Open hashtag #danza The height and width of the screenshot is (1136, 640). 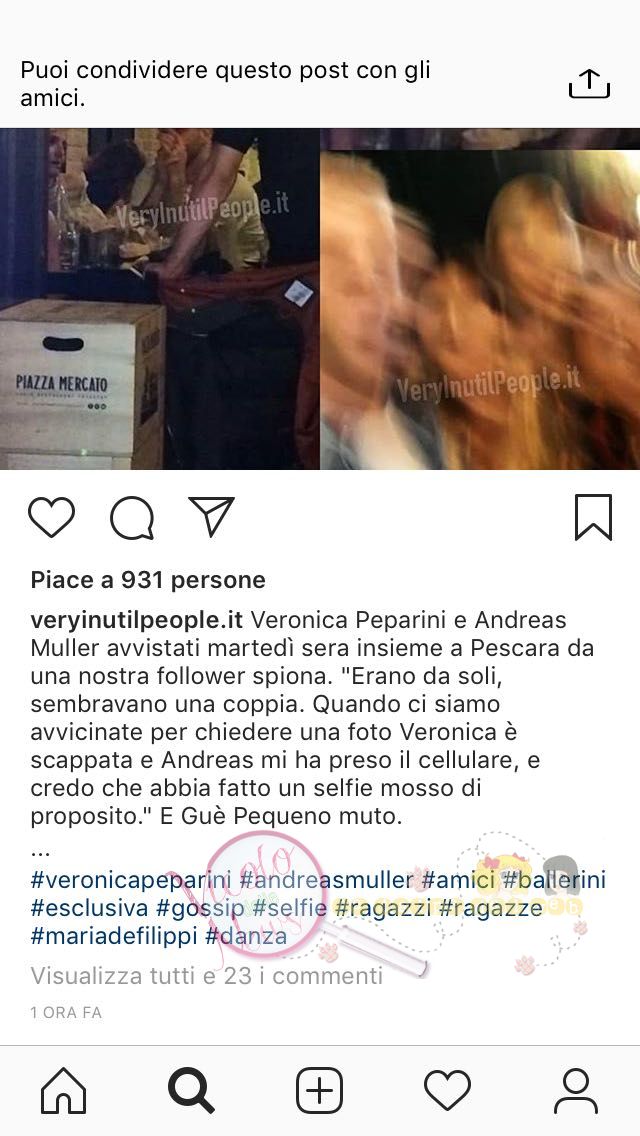(x=246, y=937)
